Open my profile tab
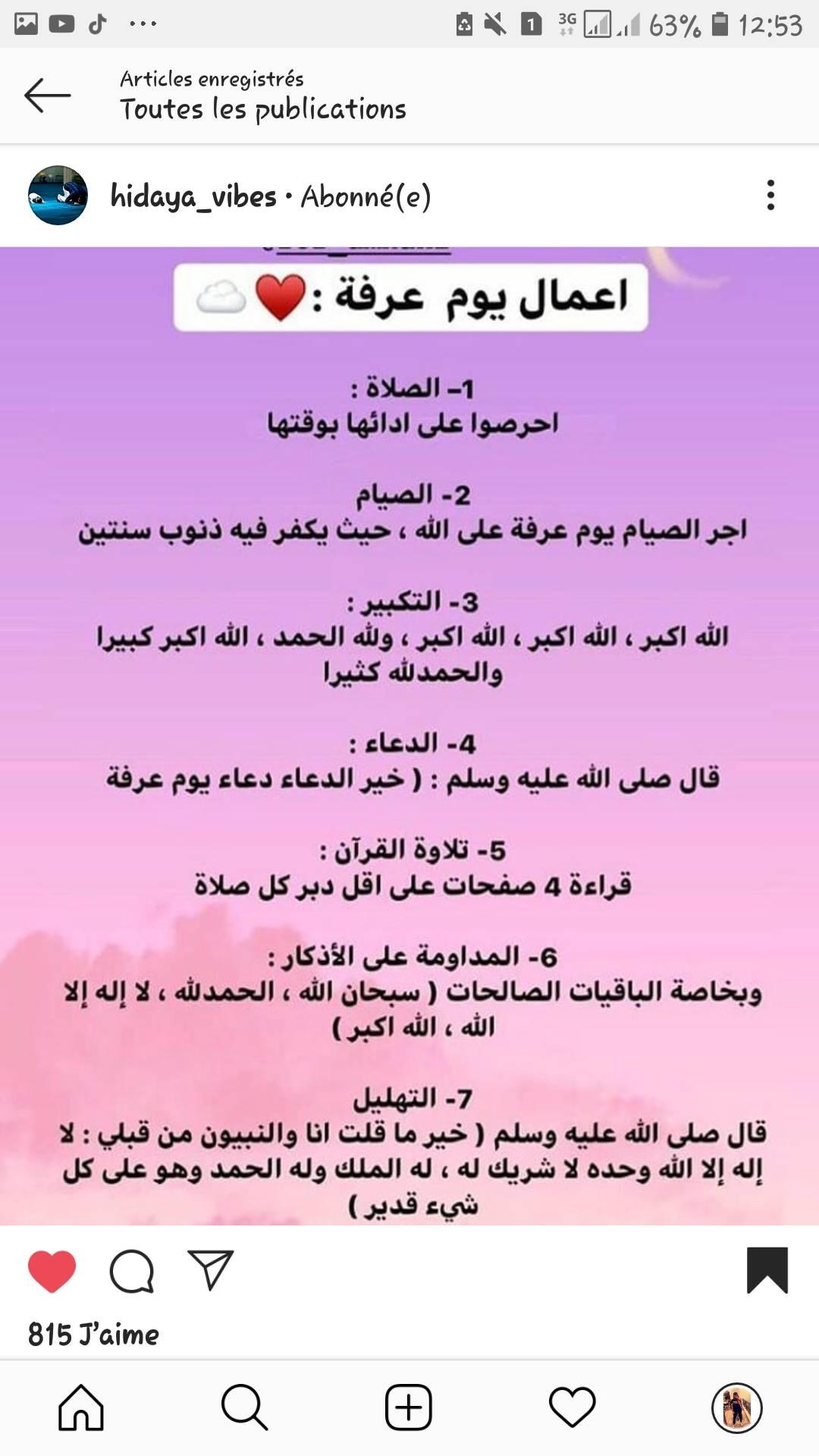This screenshot has width=819, height=1456. (x=736, y=1407)
